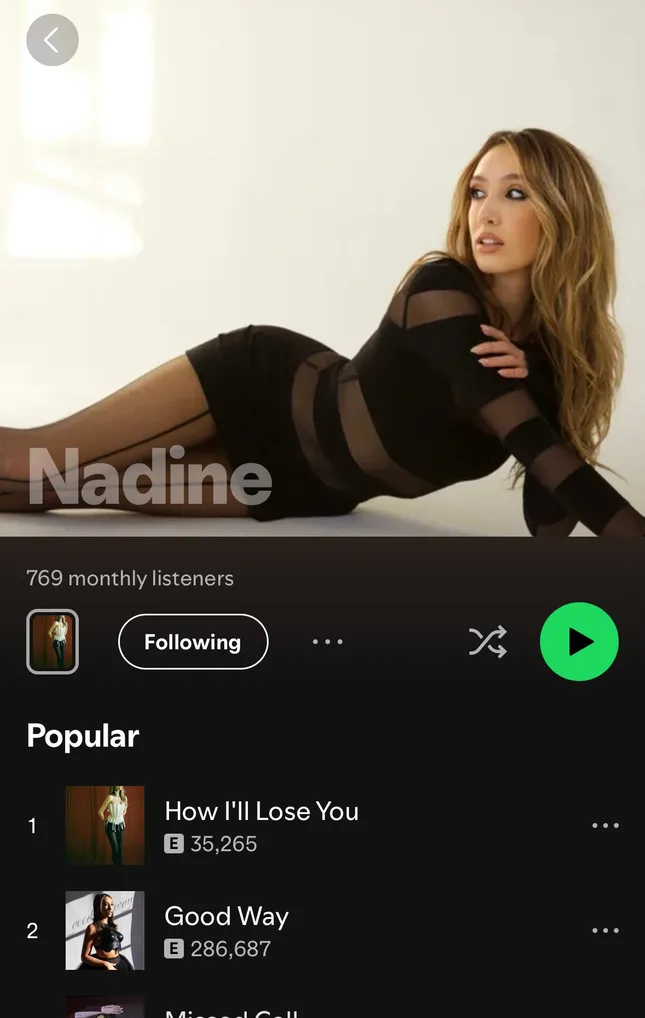Screen dimensions: 645x1018
Task: Open options for Good Way
Action: click(605, 931)
